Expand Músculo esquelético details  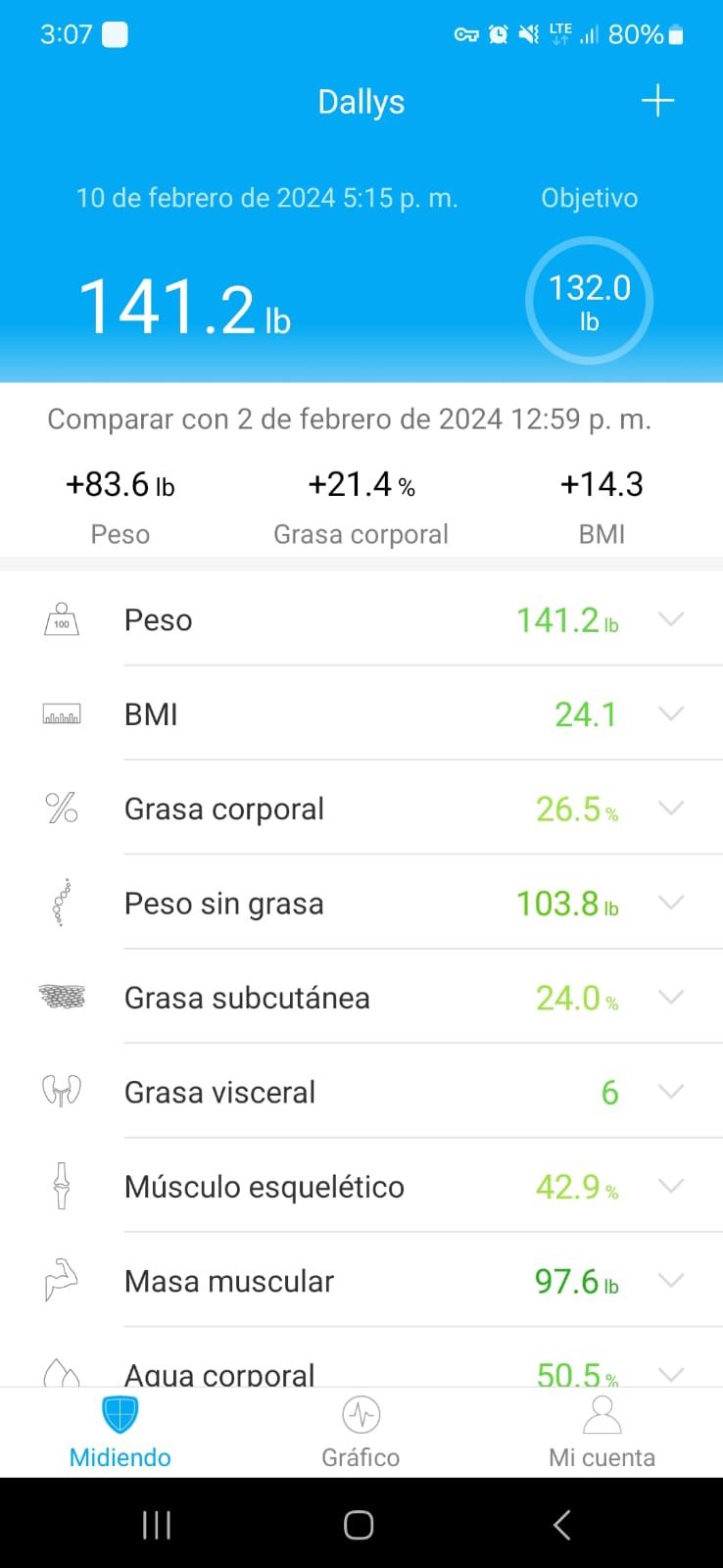pos(361,1186)
